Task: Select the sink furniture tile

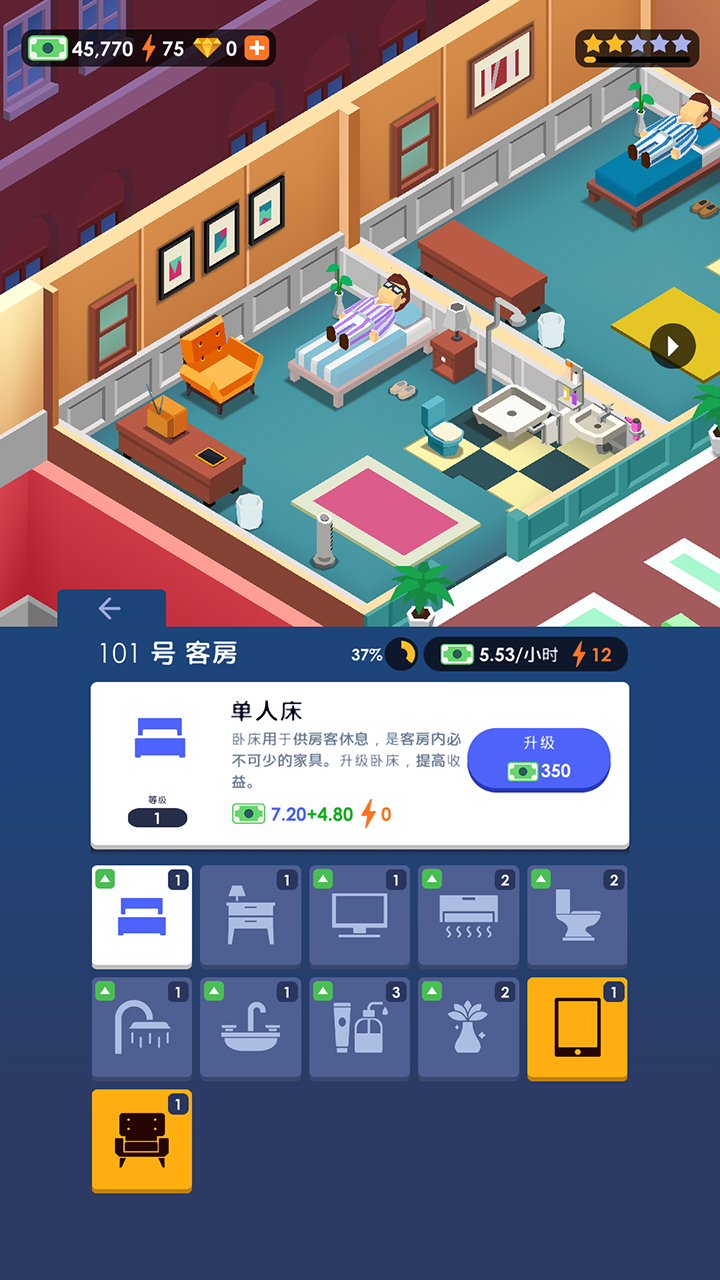Action: (250, 1028)
